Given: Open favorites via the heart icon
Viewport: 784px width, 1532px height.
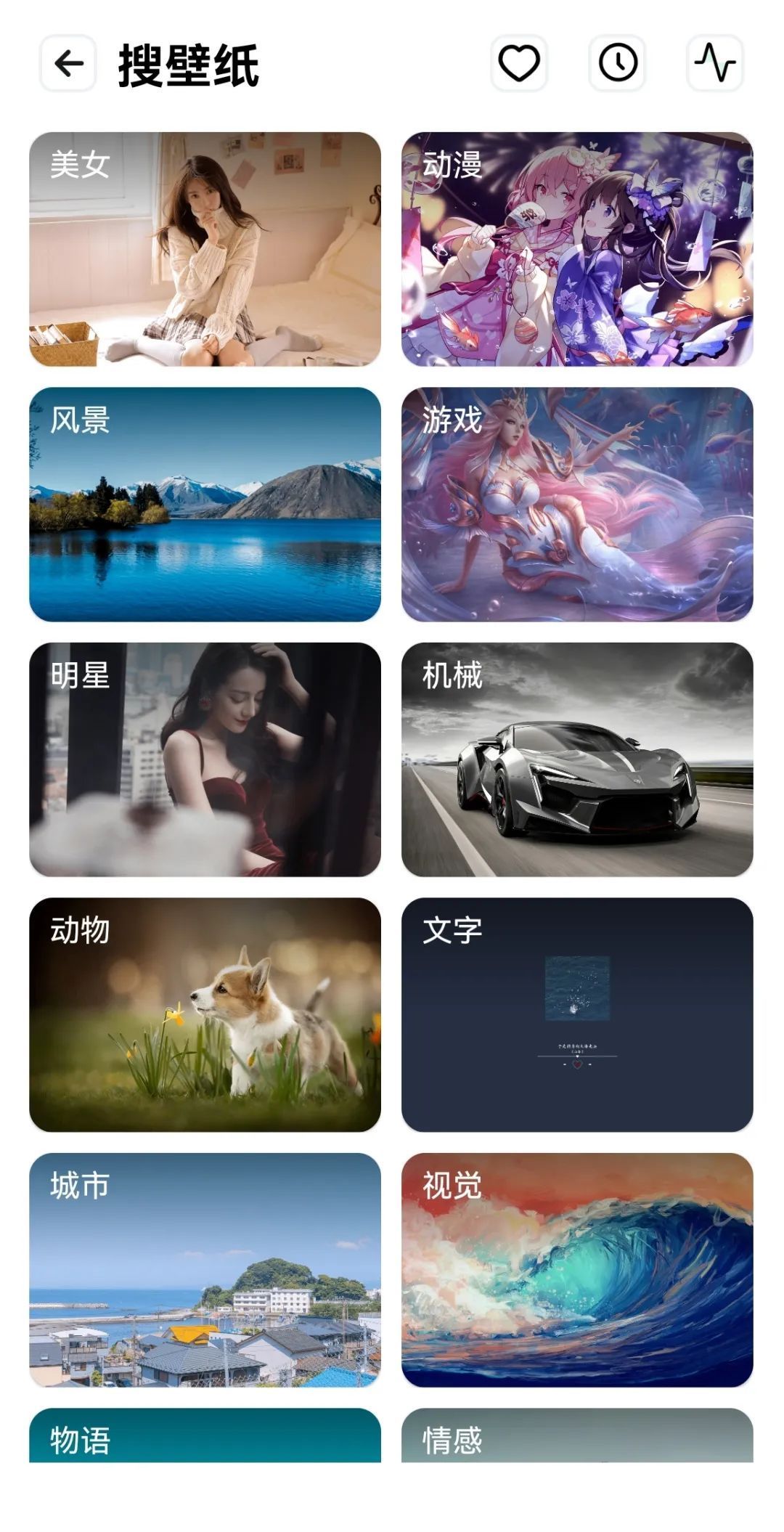Looking at the screenshot, I should 518,63.
